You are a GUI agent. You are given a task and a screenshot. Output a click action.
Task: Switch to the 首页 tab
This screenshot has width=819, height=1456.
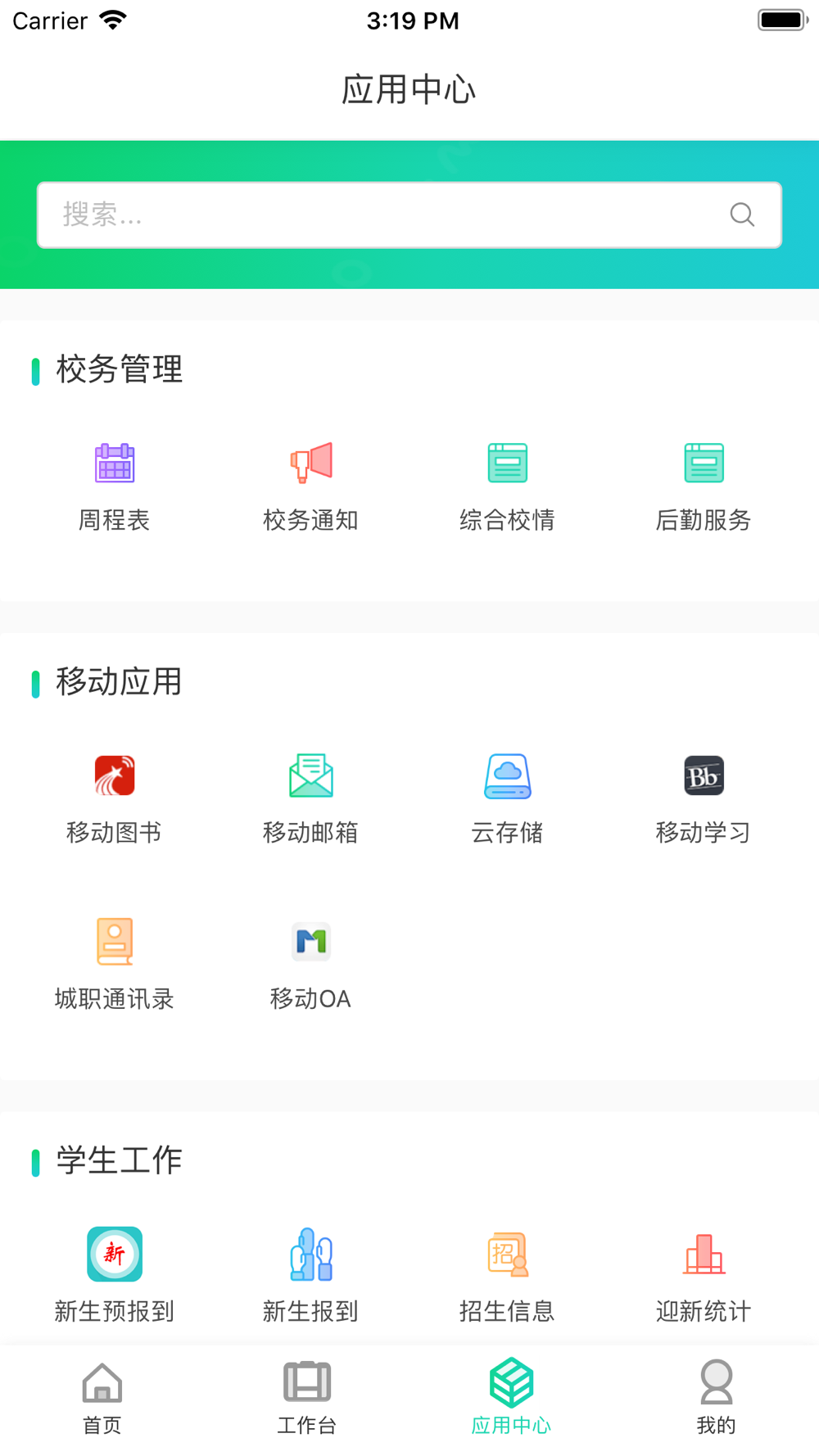coord(102,1399)
